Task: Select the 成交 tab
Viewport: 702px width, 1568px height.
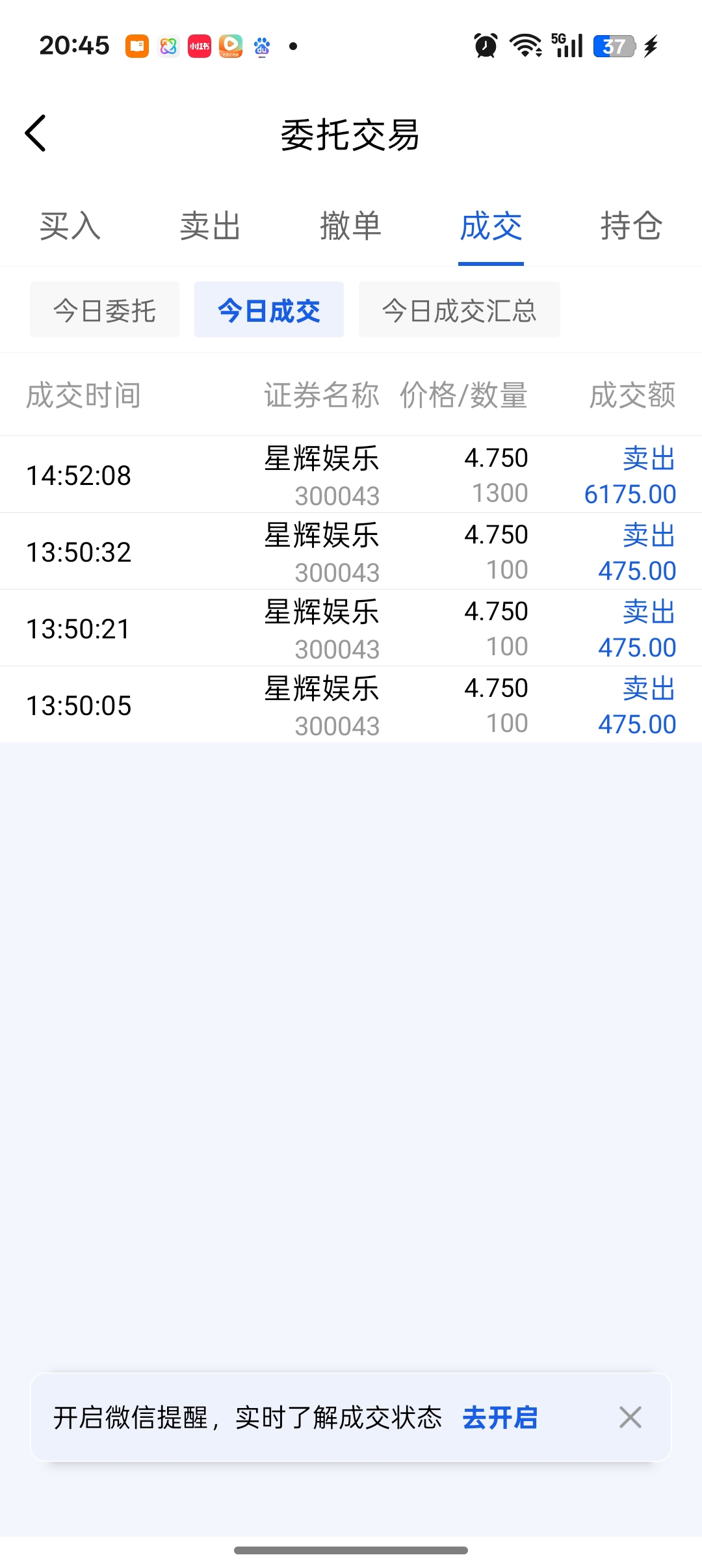Action: coord(491,226)
